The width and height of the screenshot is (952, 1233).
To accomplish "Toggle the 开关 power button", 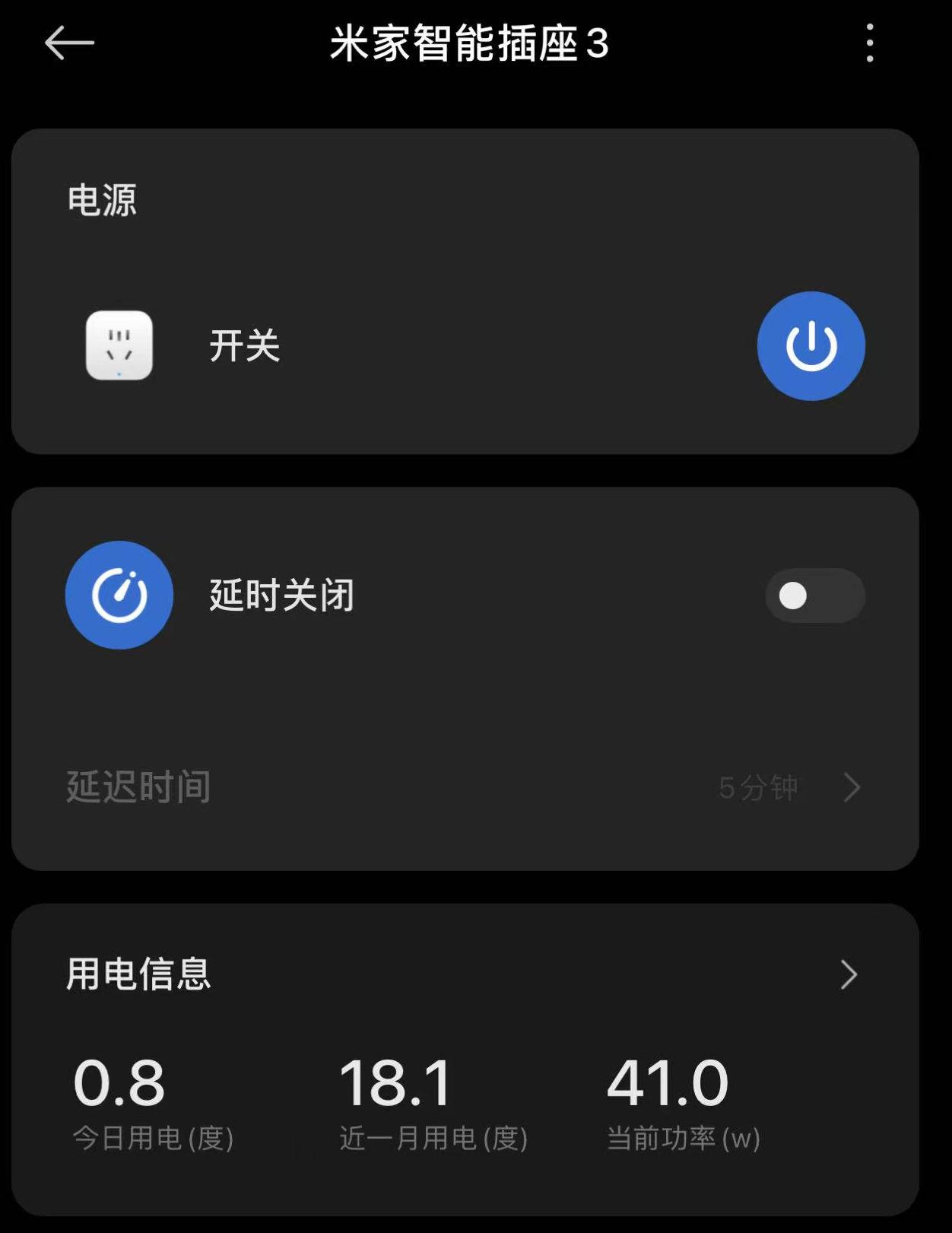I will point(811,346).
